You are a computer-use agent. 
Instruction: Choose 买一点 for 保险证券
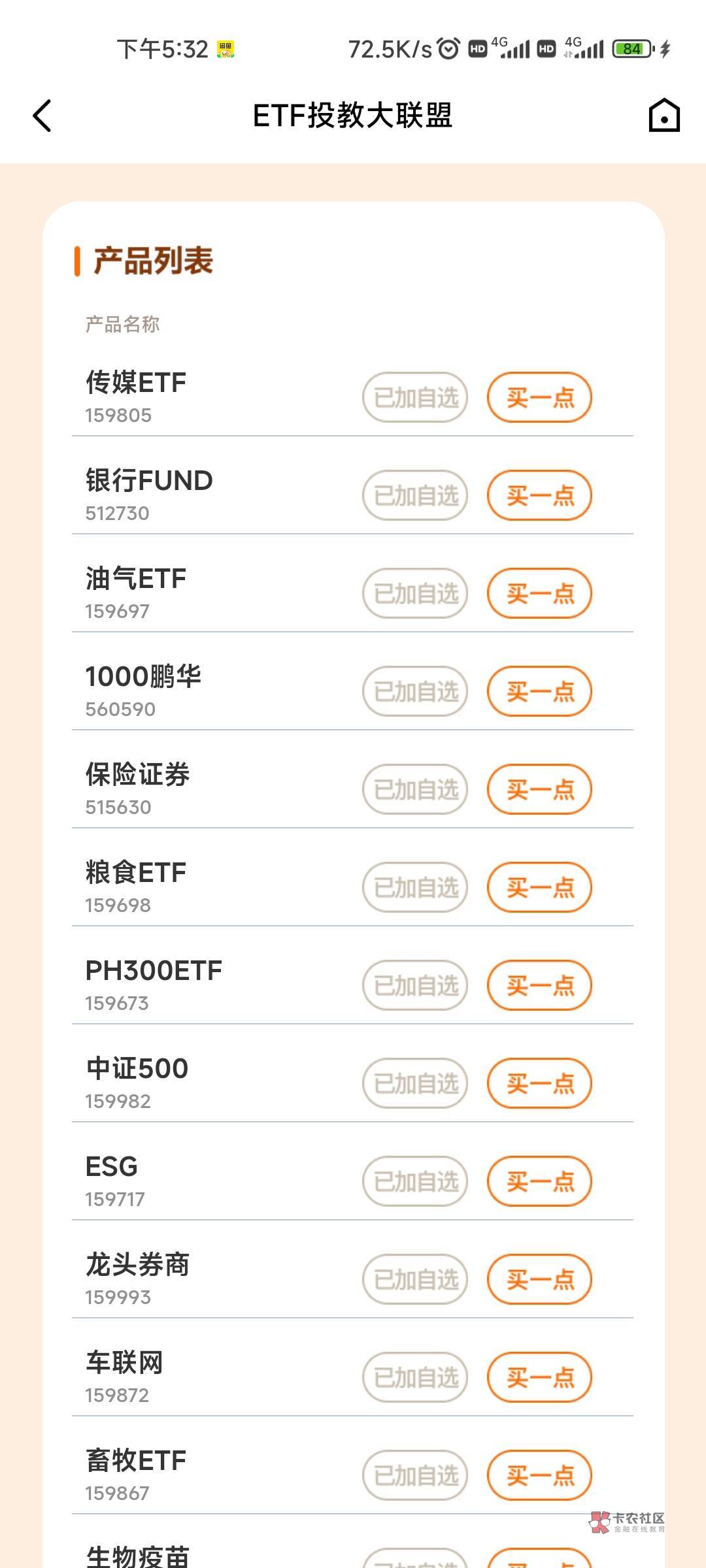click(539, 789)
